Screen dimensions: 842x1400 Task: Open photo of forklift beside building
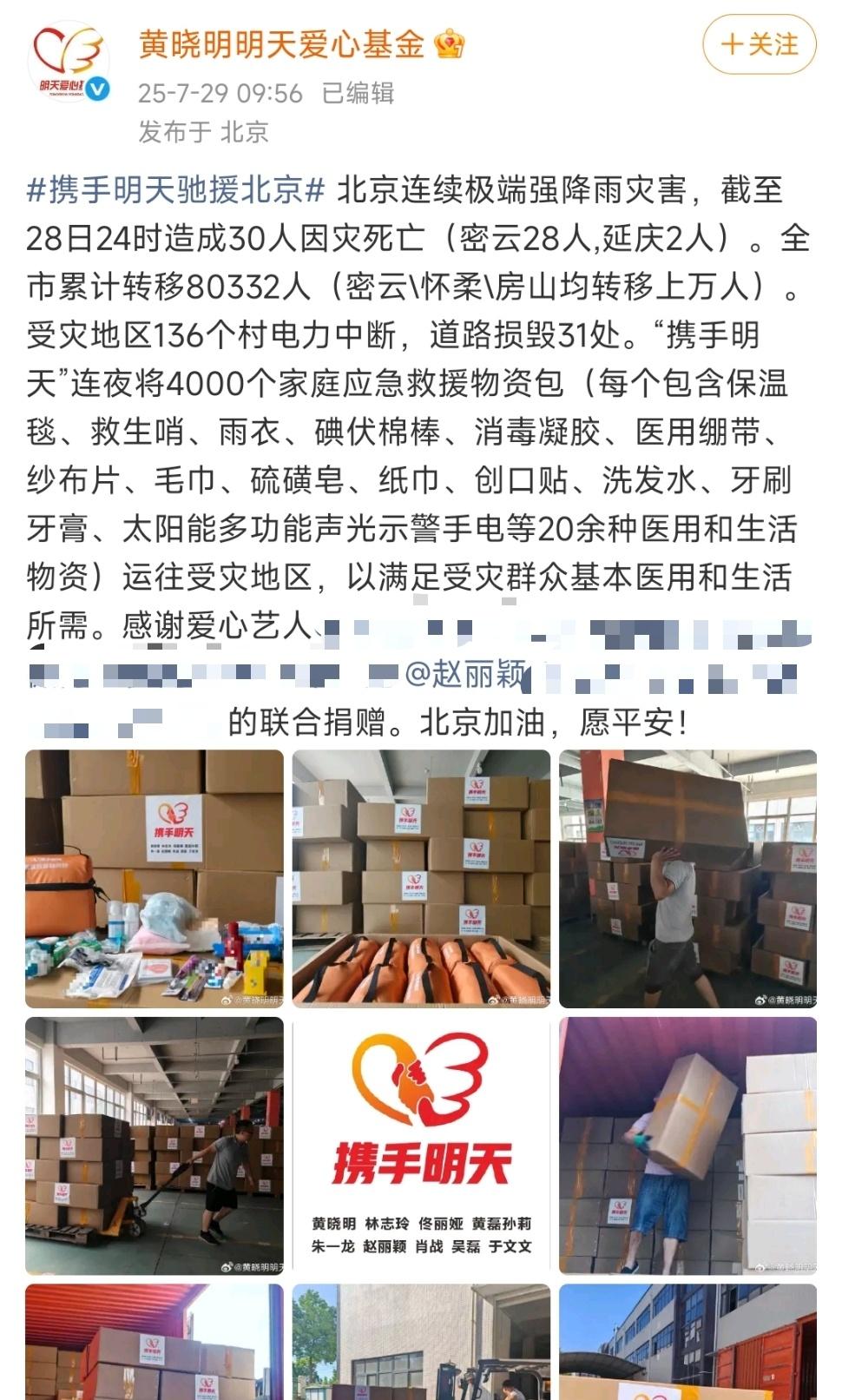point(421,1342)
